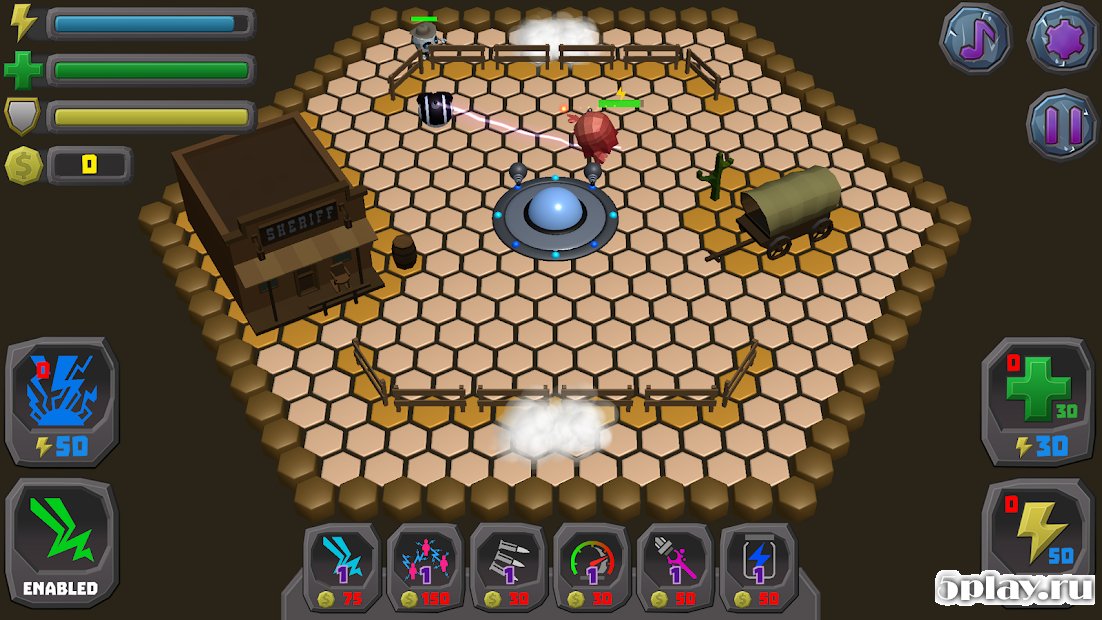Use the green cross heal for 30 energy

point(1037,401)
